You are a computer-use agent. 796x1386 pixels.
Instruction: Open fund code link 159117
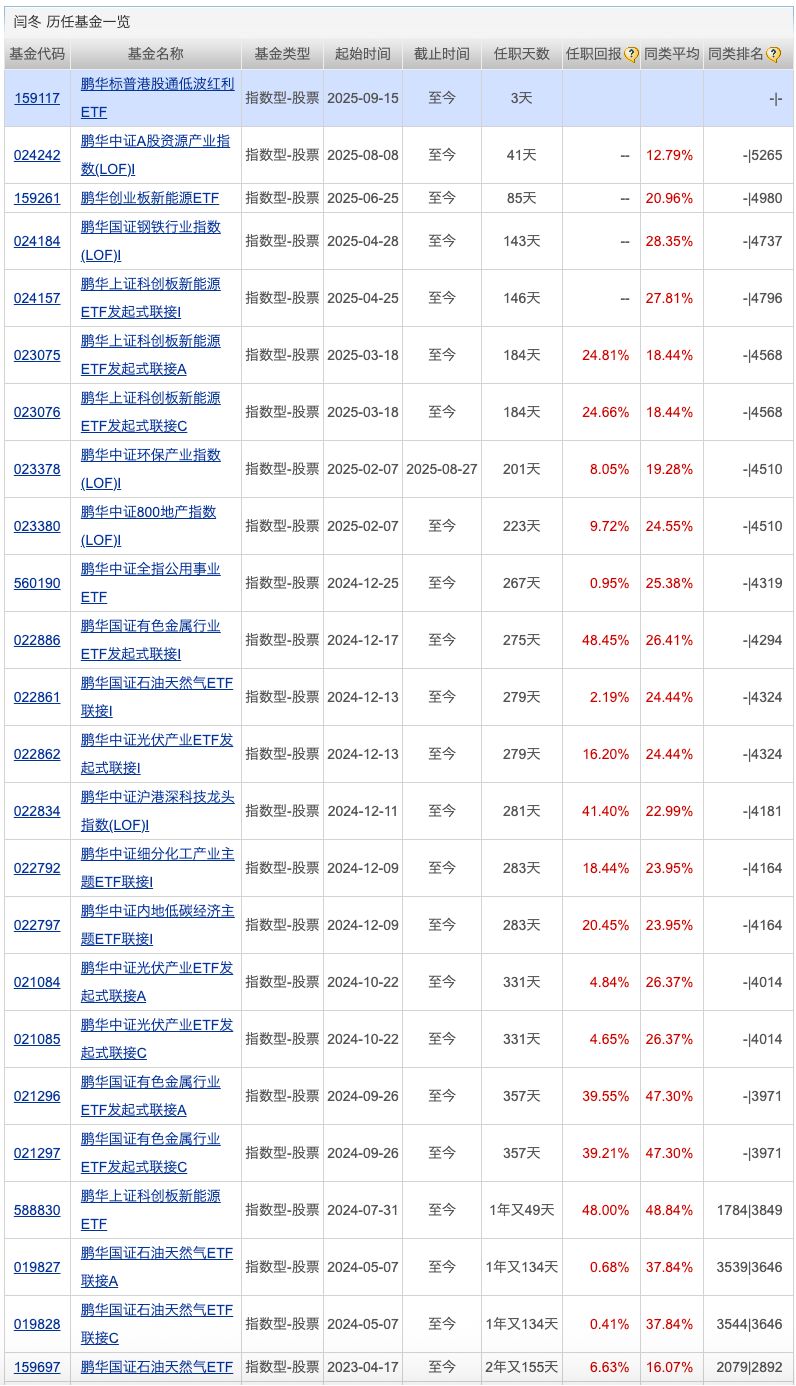37,98
